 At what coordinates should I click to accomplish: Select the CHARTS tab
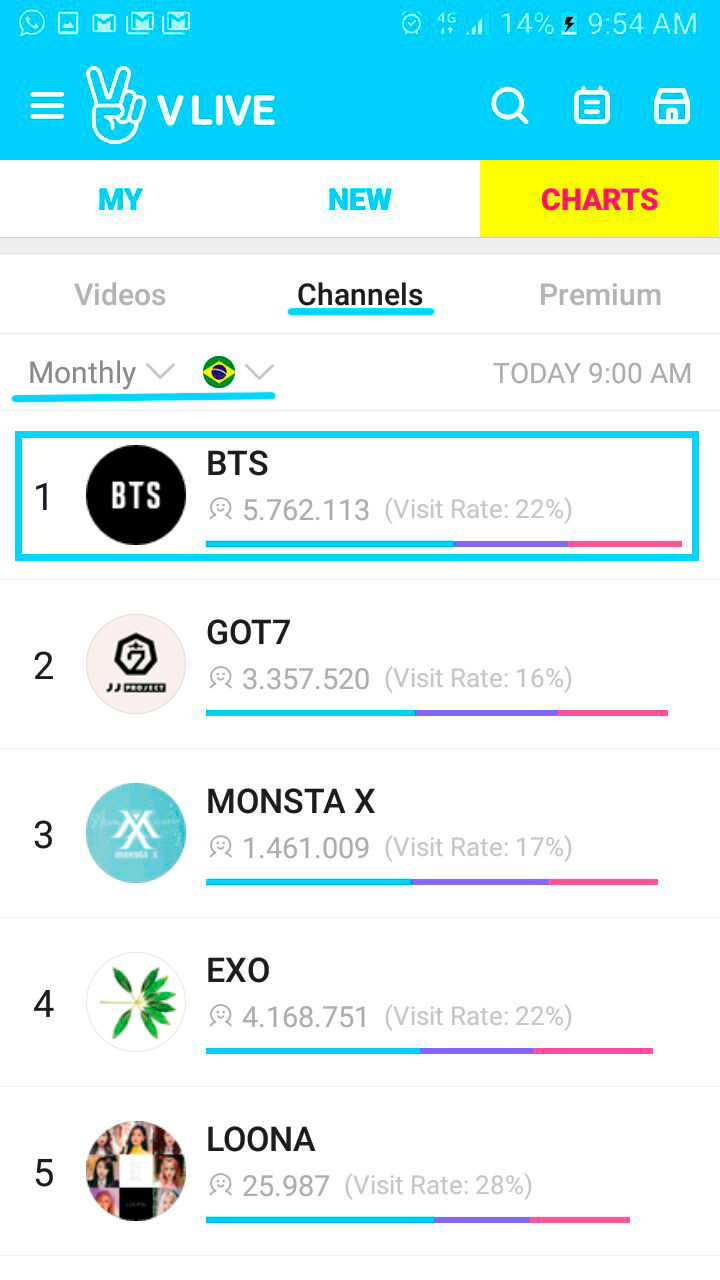[x=599, y=199]
